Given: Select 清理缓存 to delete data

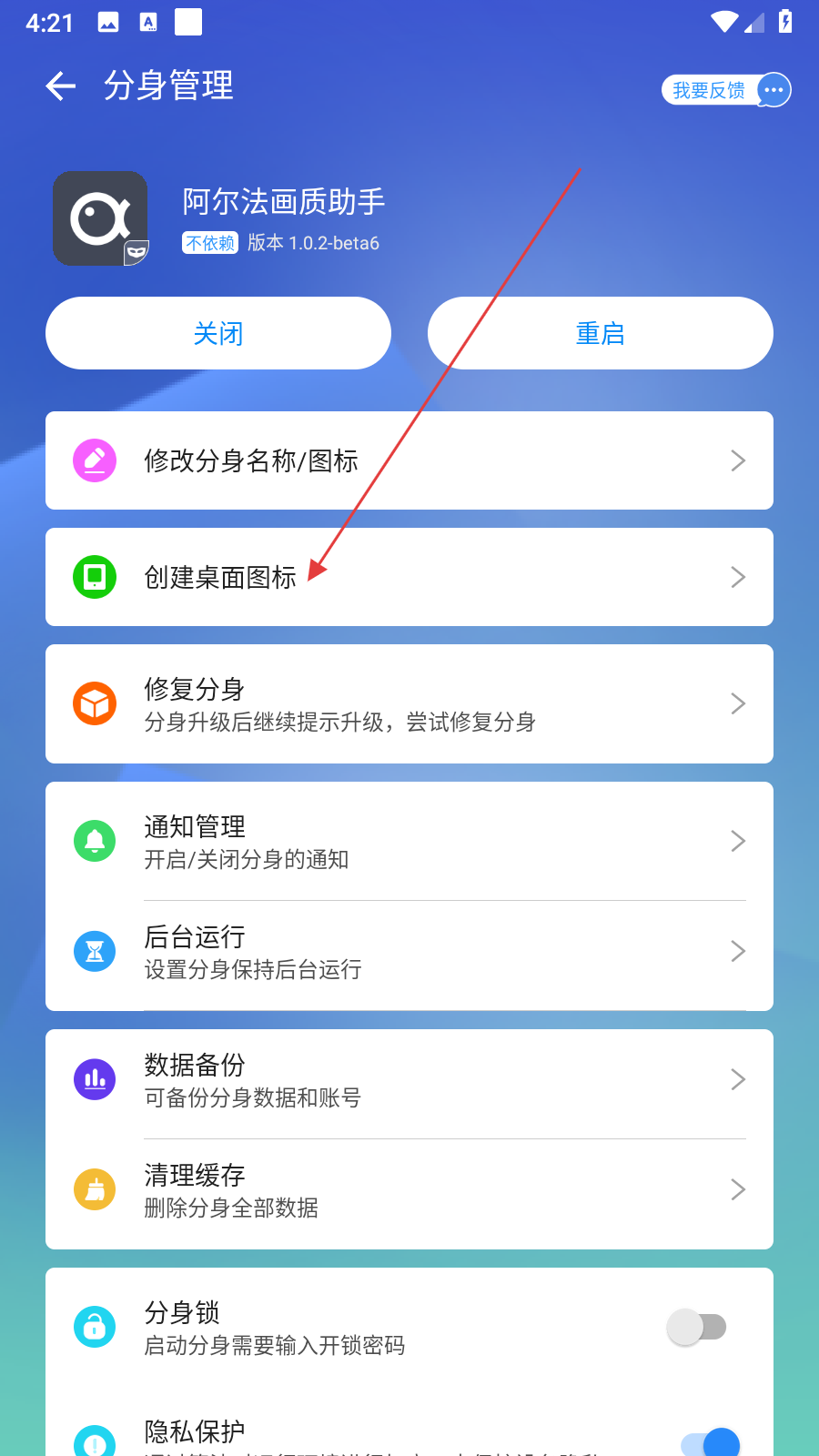Looking at the screenshot, I should (x=409, y=1190).
